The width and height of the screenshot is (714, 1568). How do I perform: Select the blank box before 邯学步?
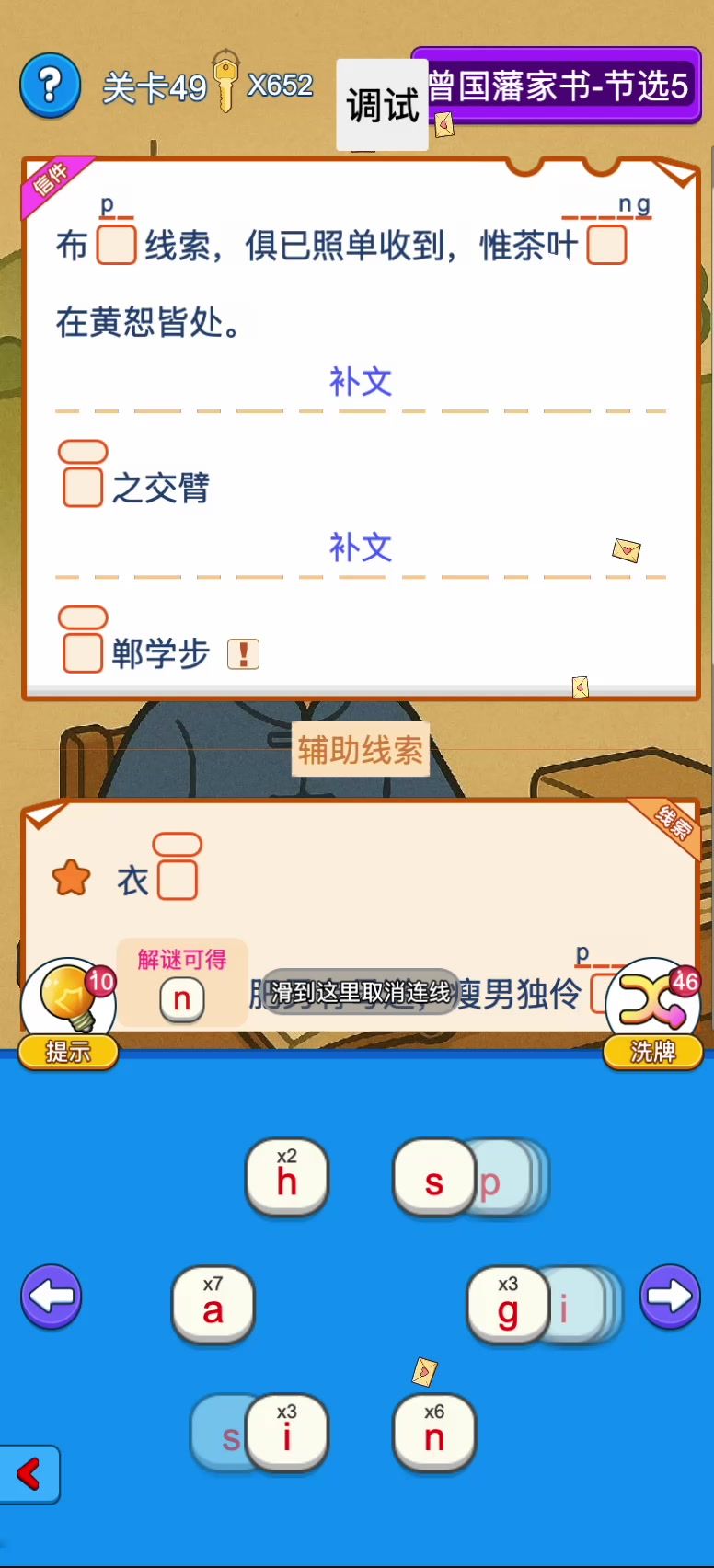click(83, 652)
